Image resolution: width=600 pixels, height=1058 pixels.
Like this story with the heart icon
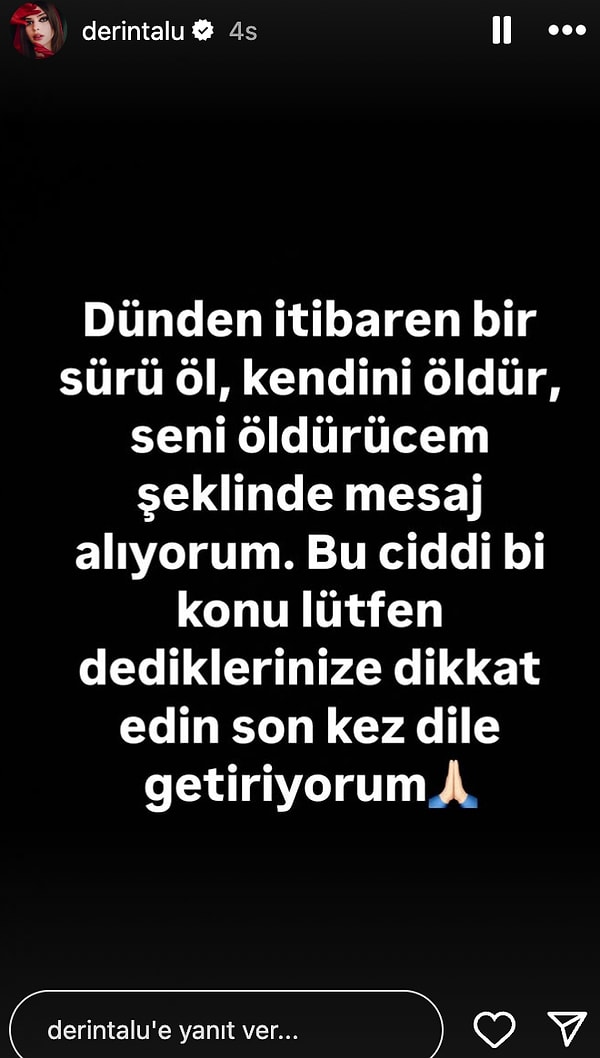pyautogui.click(x=494, y=1029)
